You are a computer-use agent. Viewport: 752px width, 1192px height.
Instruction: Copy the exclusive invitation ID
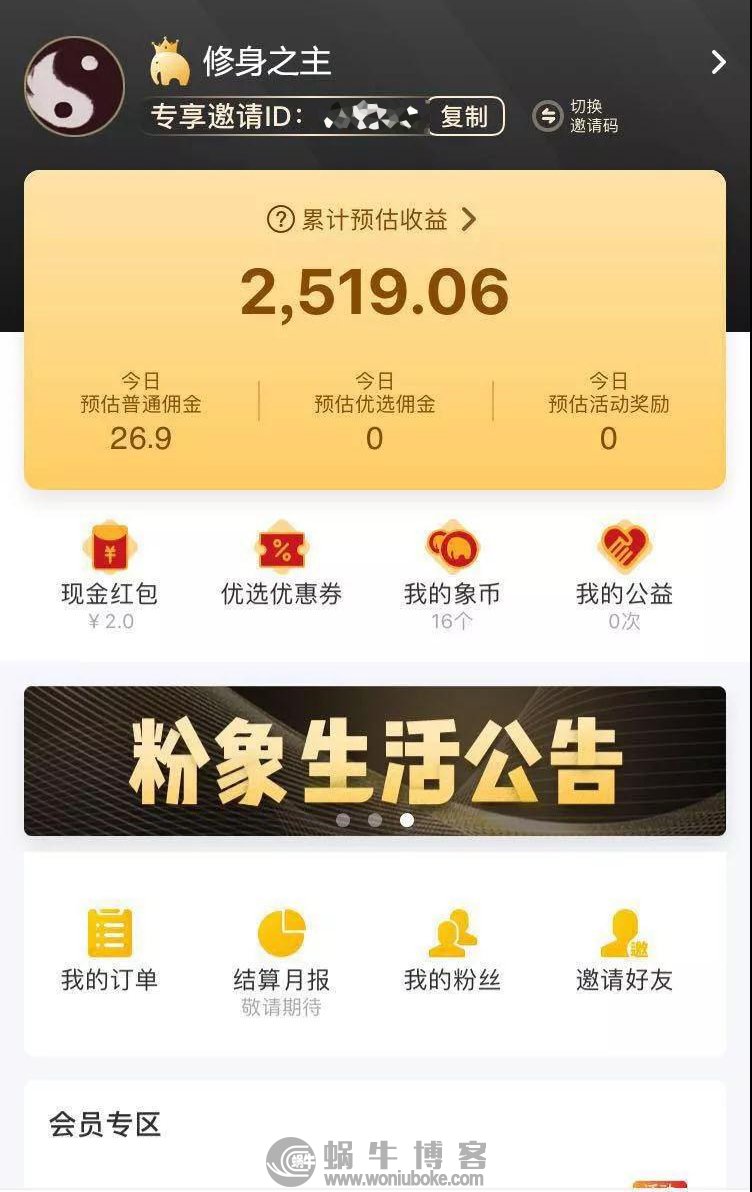(465, 117)
